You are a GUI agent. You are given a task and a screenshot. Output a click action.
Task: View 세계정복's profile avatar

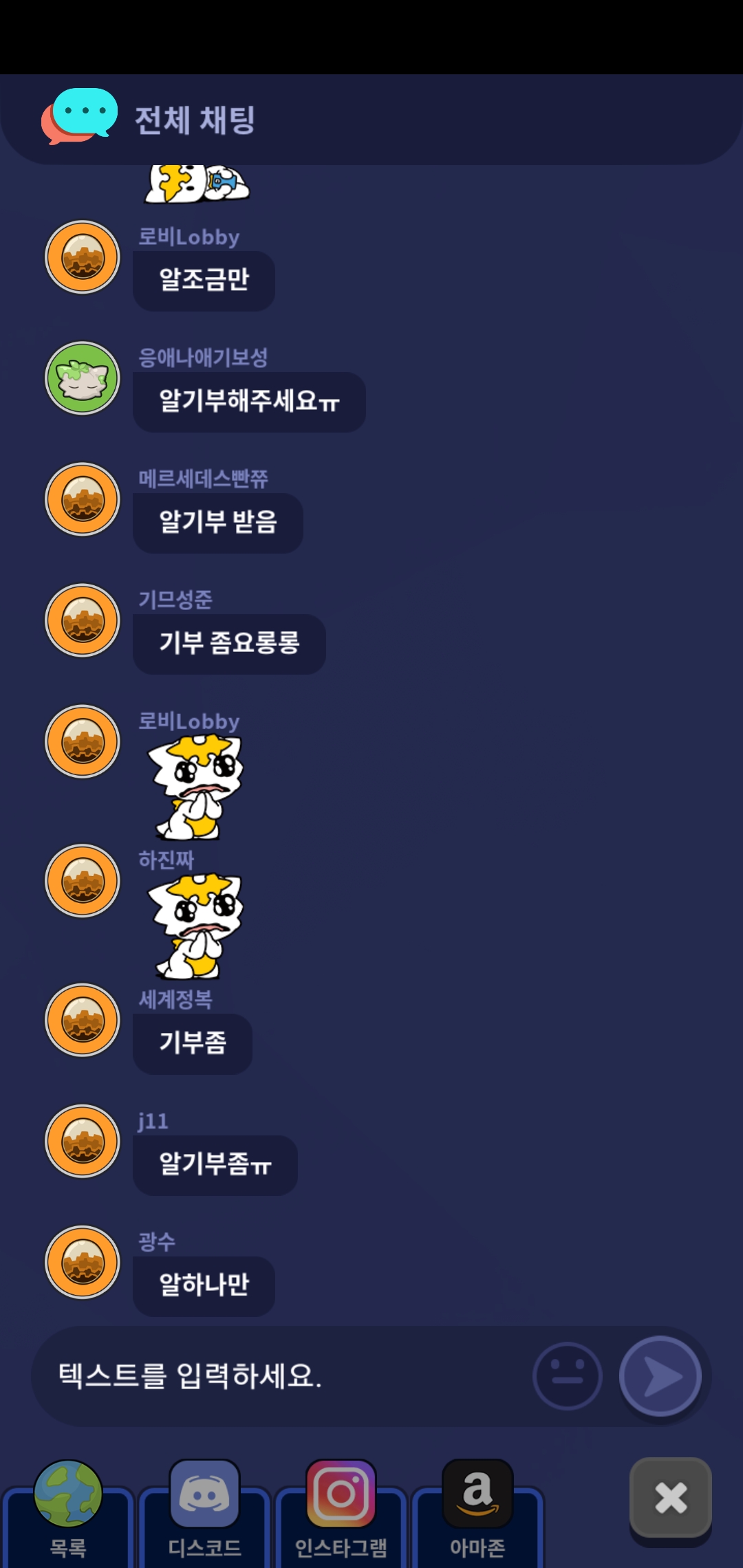pyautogui.click(x=83, y=1020)
